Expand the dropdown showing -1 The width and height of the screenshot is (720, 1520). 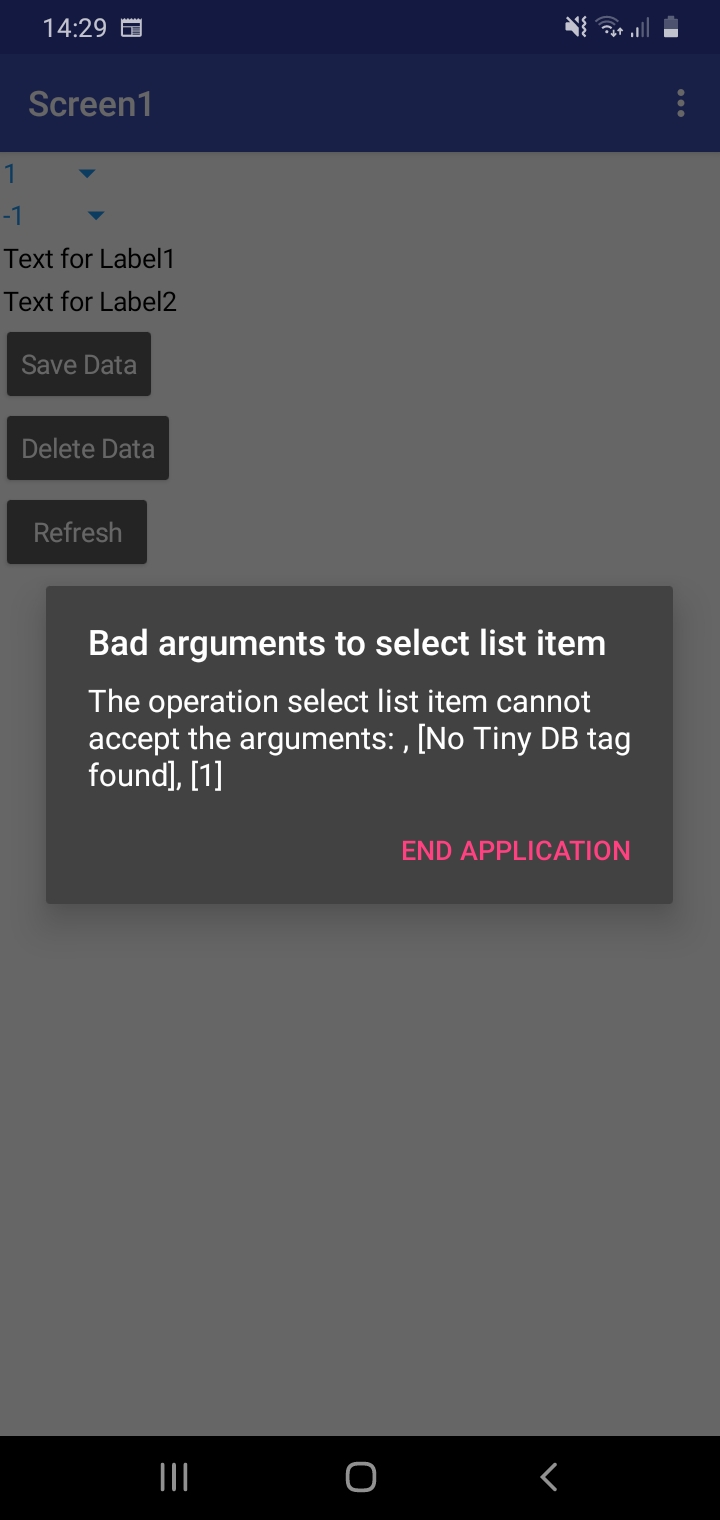(54, 216)
